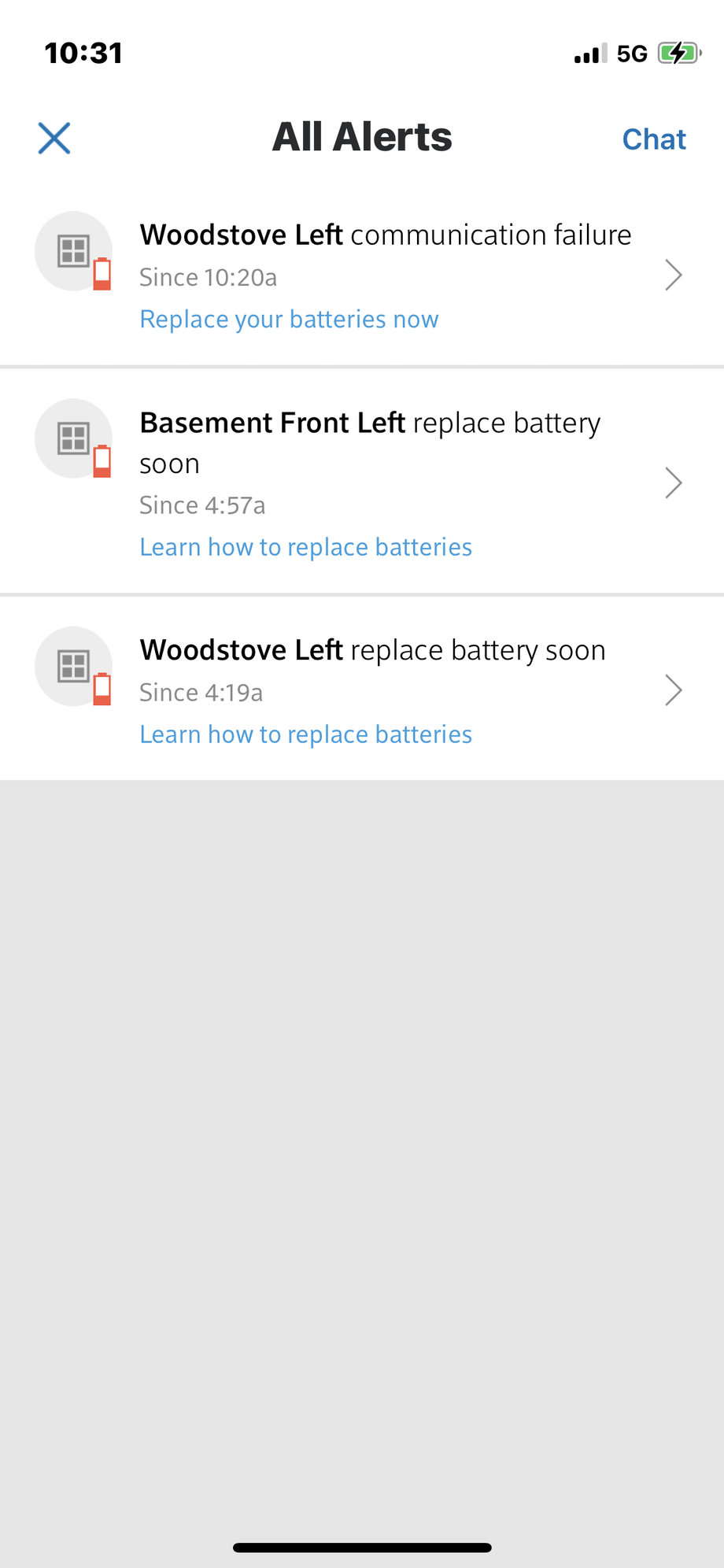Tap Replace your batteries now link

click(289, 320)
